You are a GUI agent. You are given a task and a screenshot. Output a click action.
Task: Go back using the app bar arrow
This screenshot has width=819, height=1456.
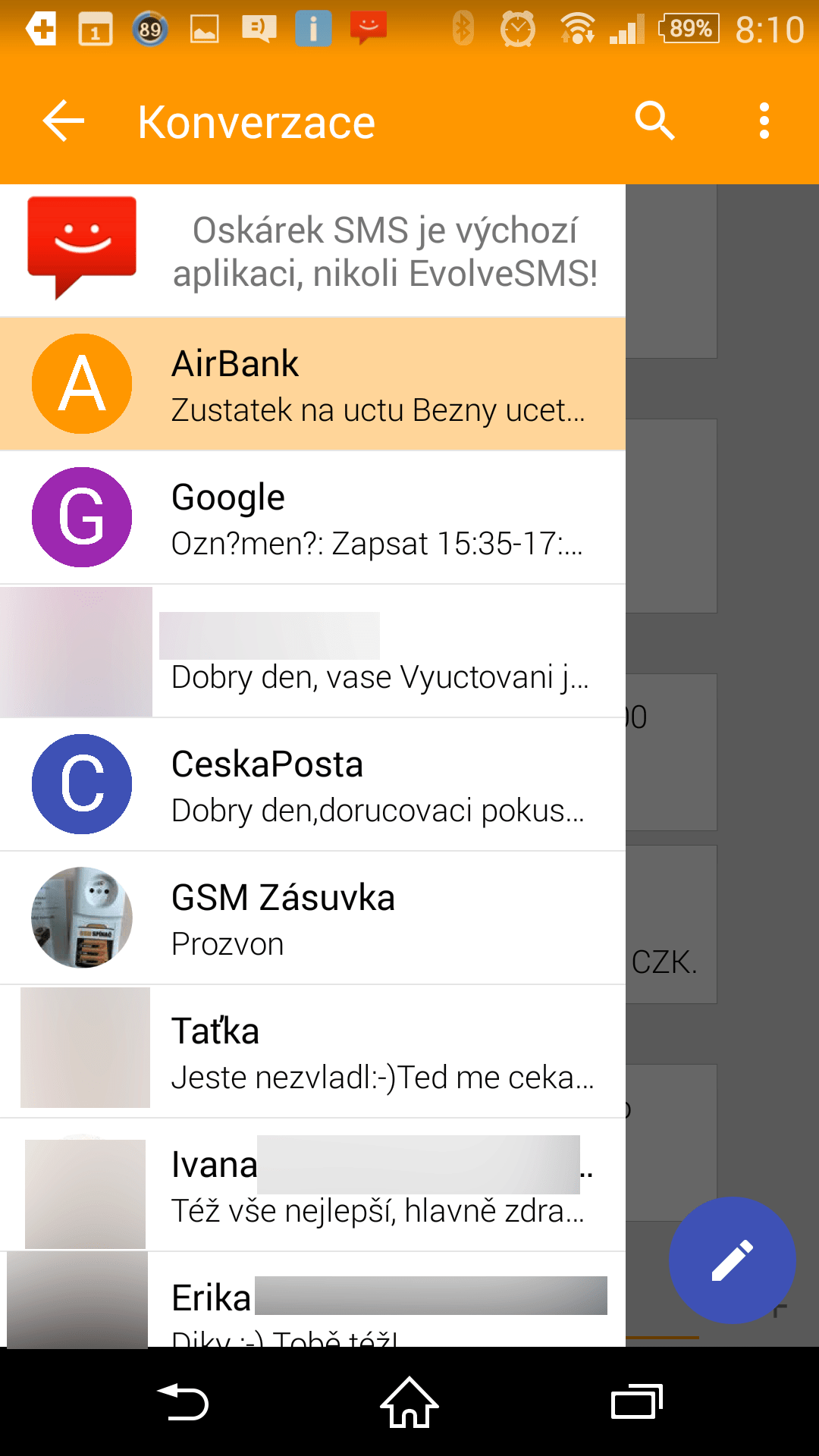(x=64, y=121)
